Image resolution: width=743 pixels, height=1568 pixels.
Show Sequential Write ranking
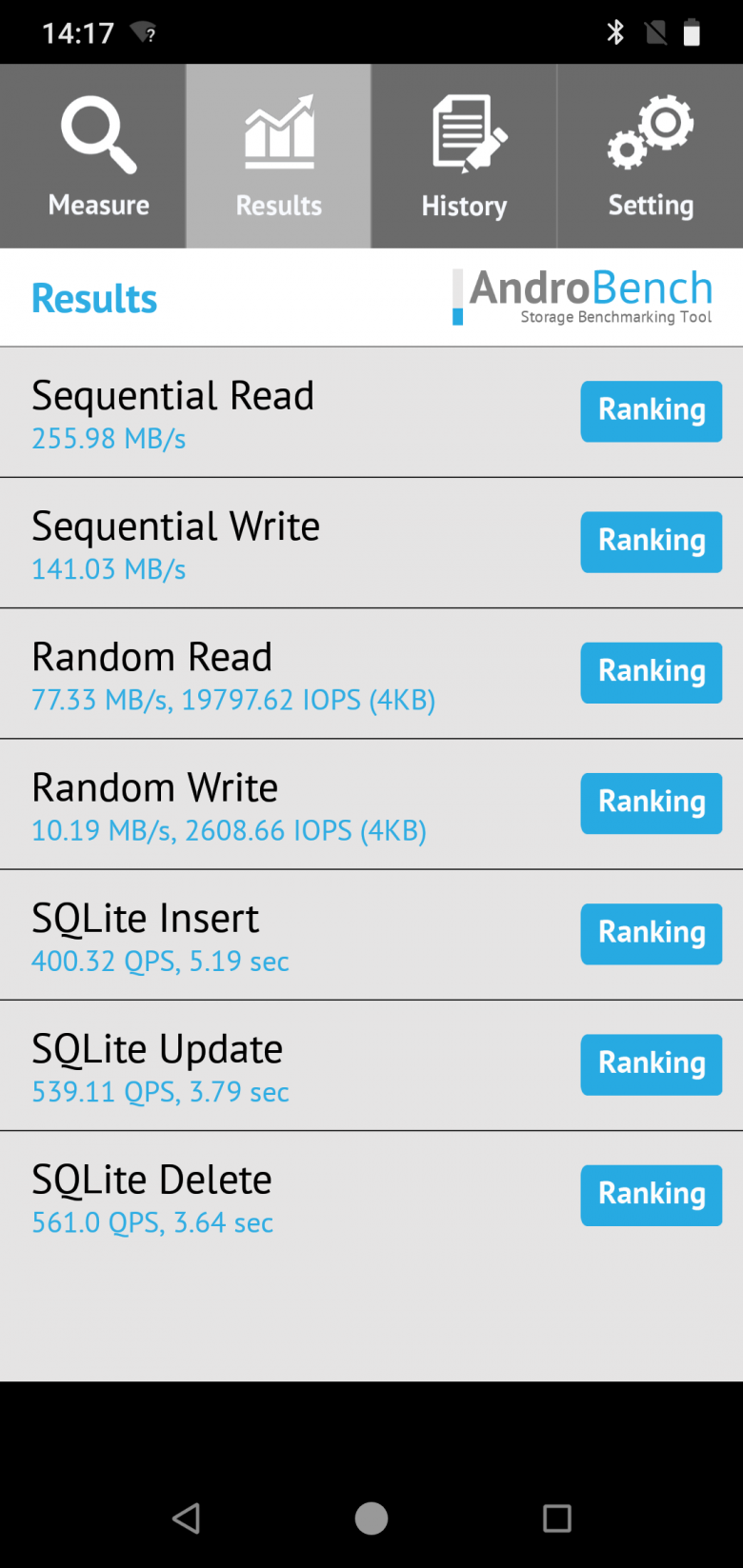[x=652, y=542]
